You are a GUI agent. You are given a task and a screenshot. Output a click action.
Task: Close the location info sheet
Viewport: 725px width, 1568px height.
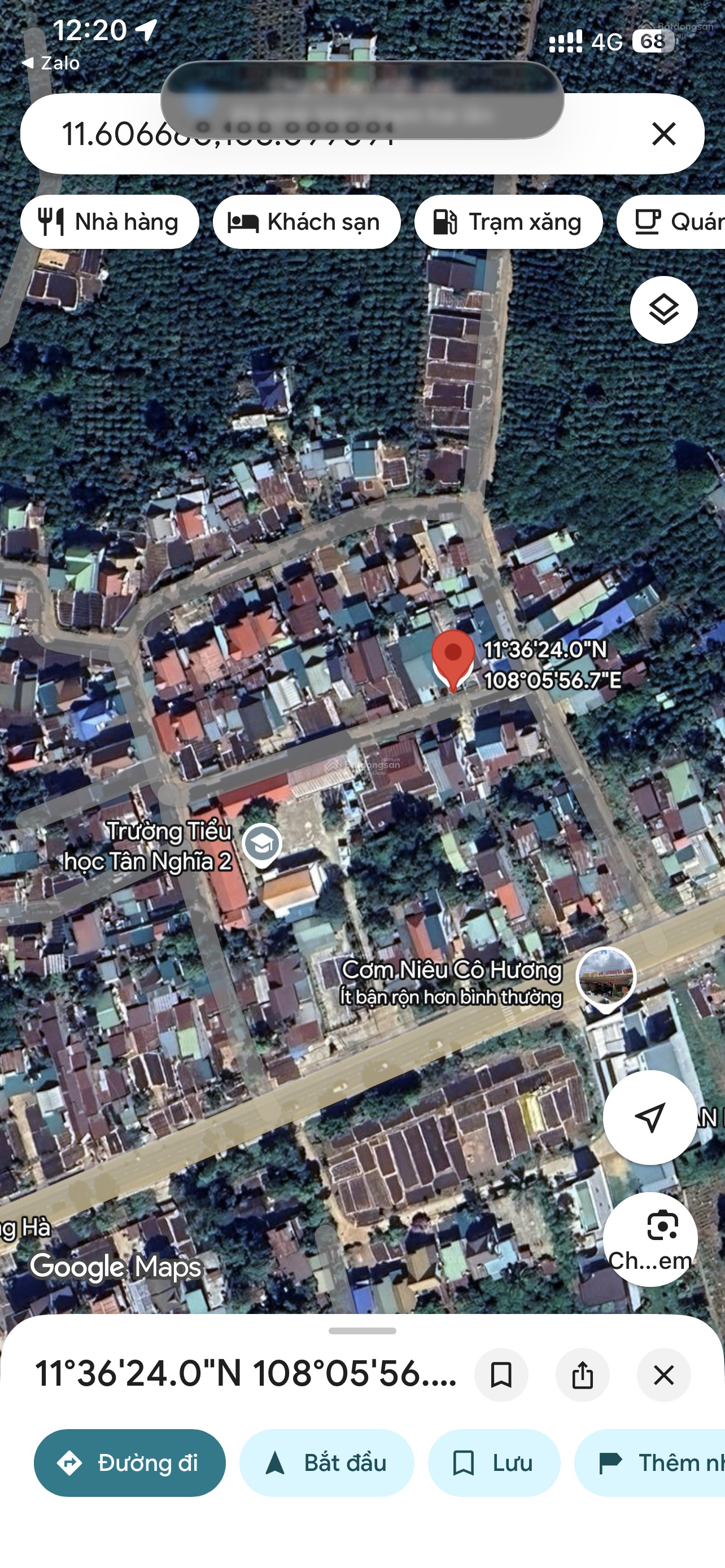point(663,1374)
